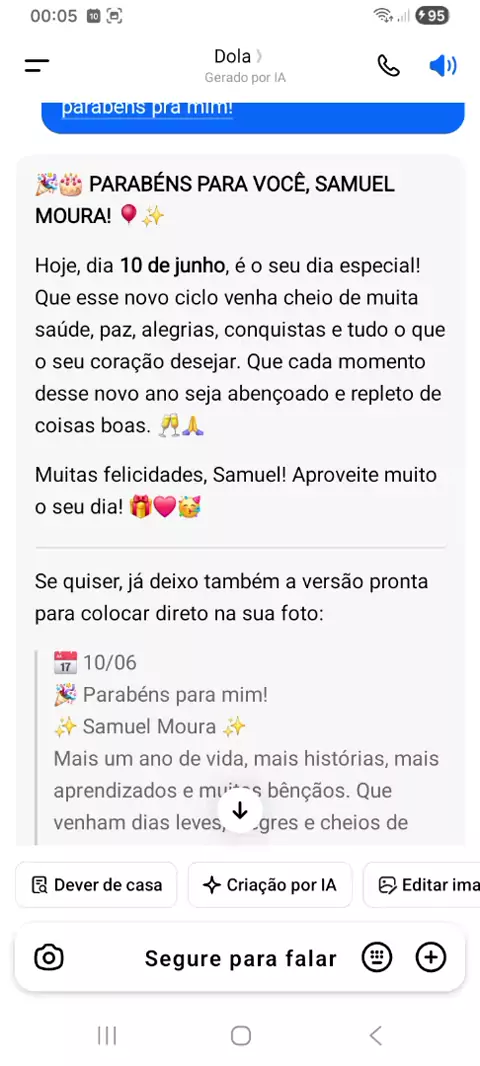Open the camera icon
The width and height of the screenshot is (480, 1066).
point(49,958)
